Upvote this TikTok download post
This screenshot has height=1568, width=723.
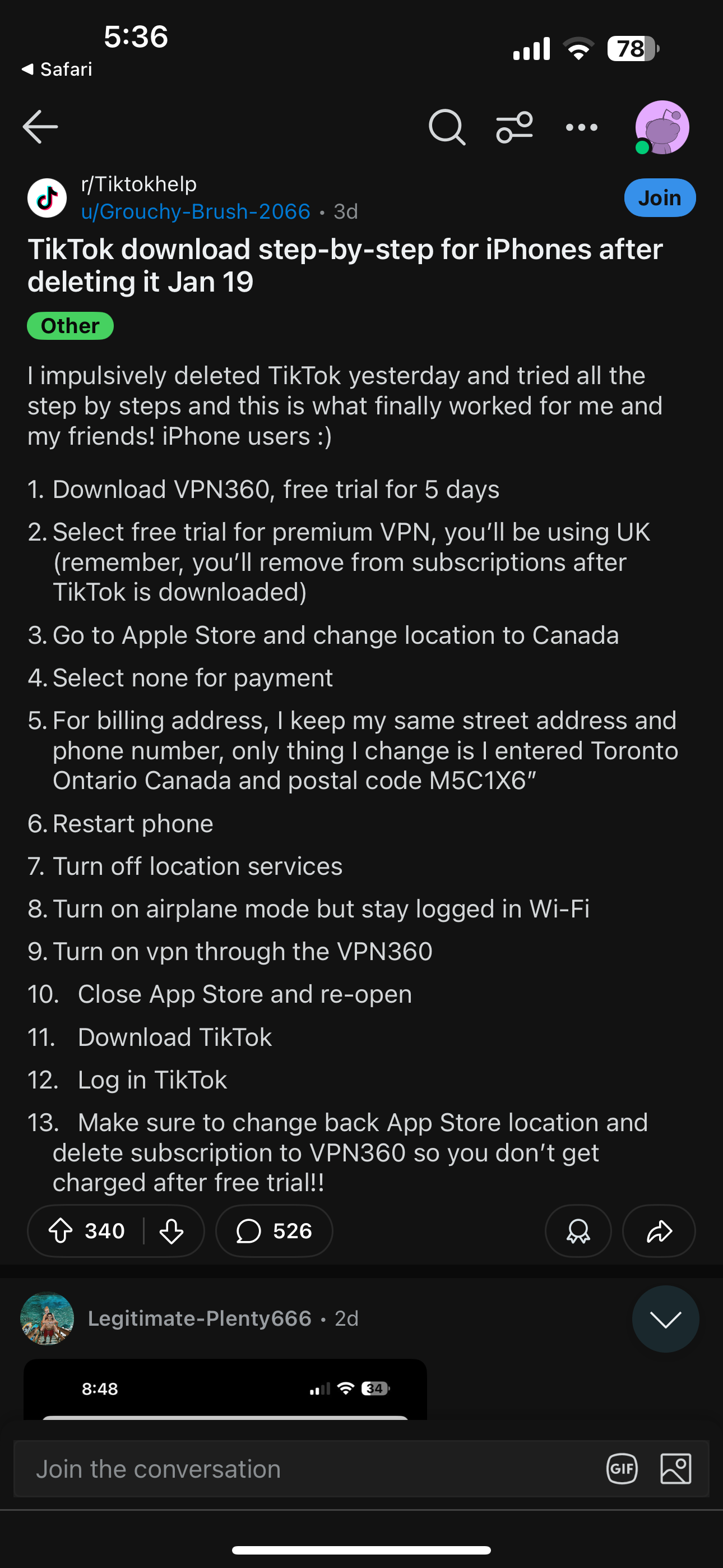coord(61,1231)
